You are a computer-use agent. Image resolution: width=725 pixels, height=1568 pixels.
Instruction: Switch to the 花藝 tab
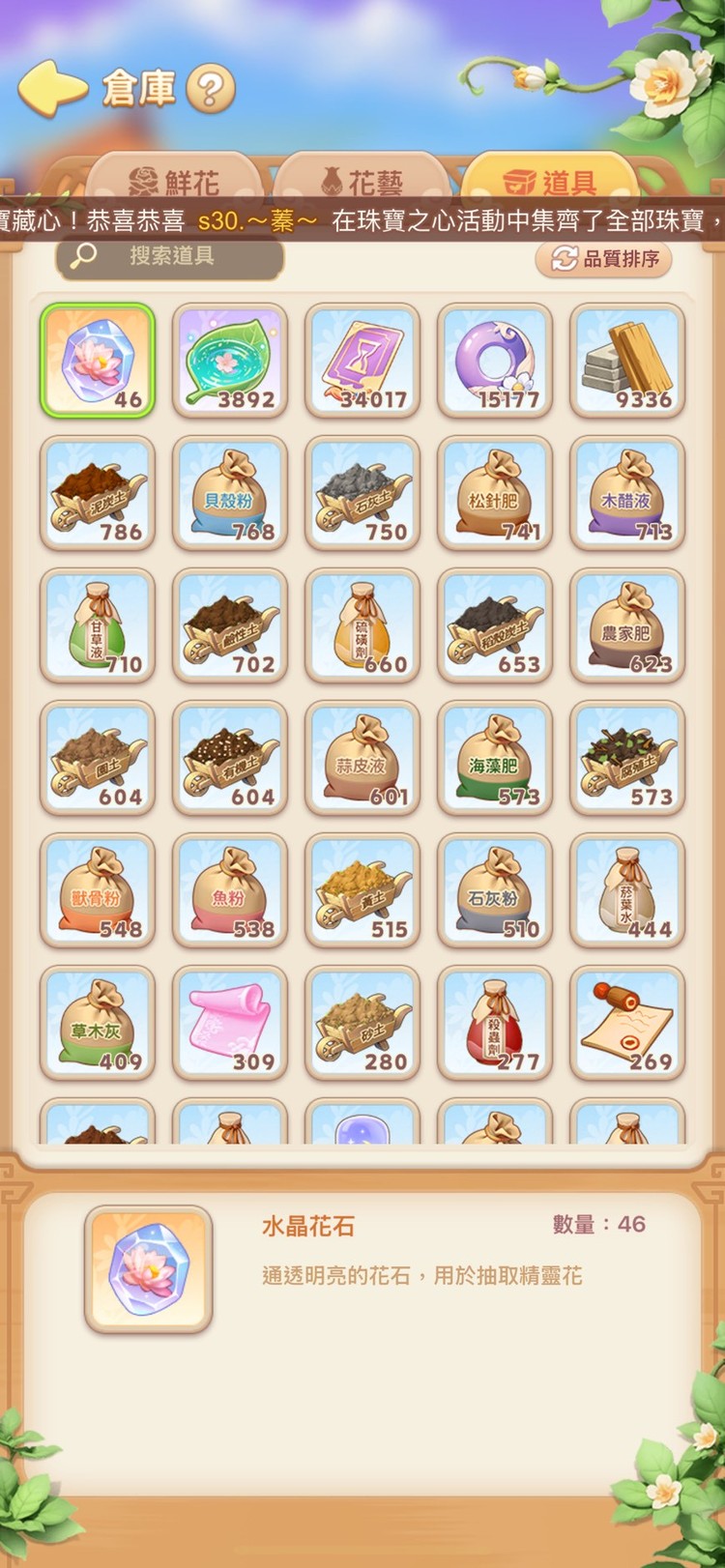click(362, 182)
